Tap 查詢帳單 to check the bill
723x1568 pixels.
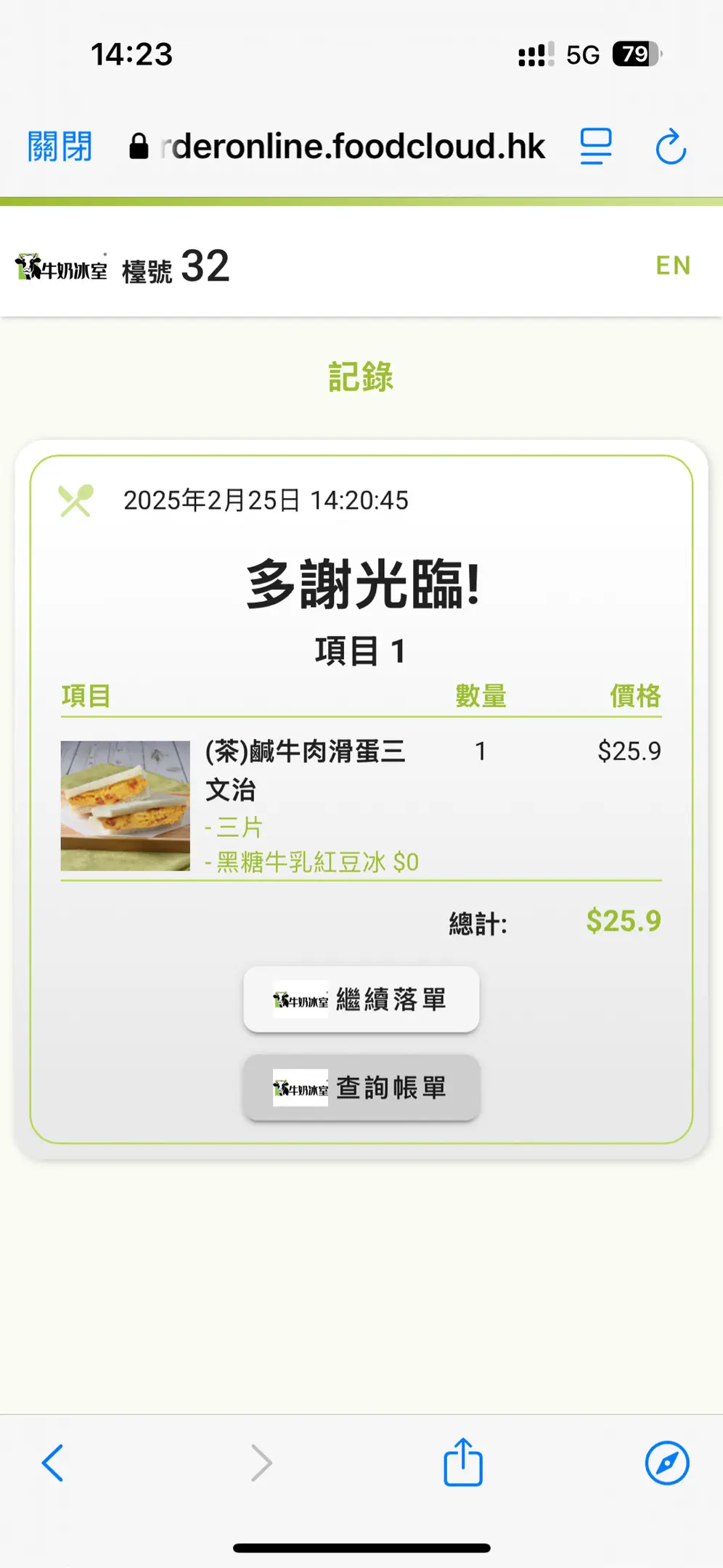click(x=361, y=1087)
